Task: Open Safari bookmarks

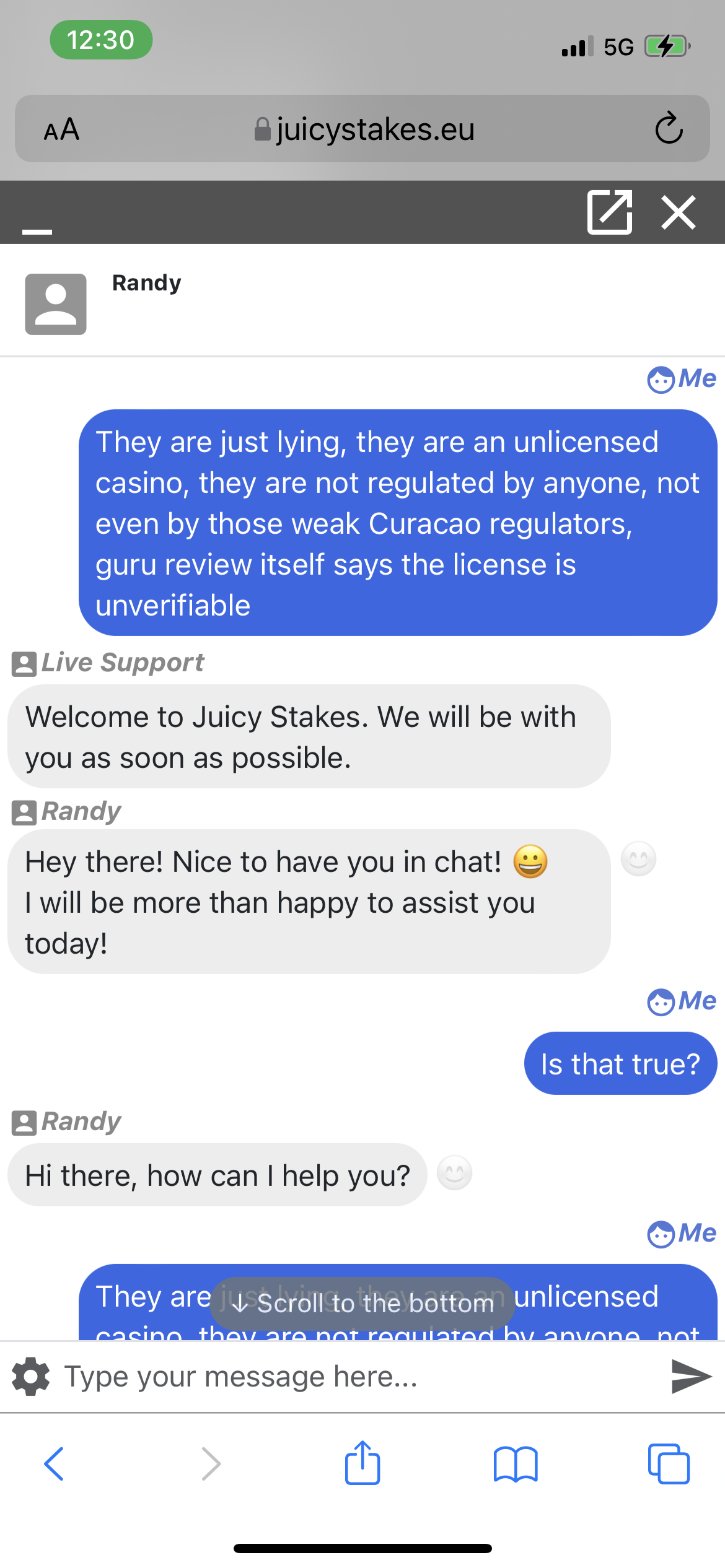Action: pyautogui.click(x=516, y=1464)
